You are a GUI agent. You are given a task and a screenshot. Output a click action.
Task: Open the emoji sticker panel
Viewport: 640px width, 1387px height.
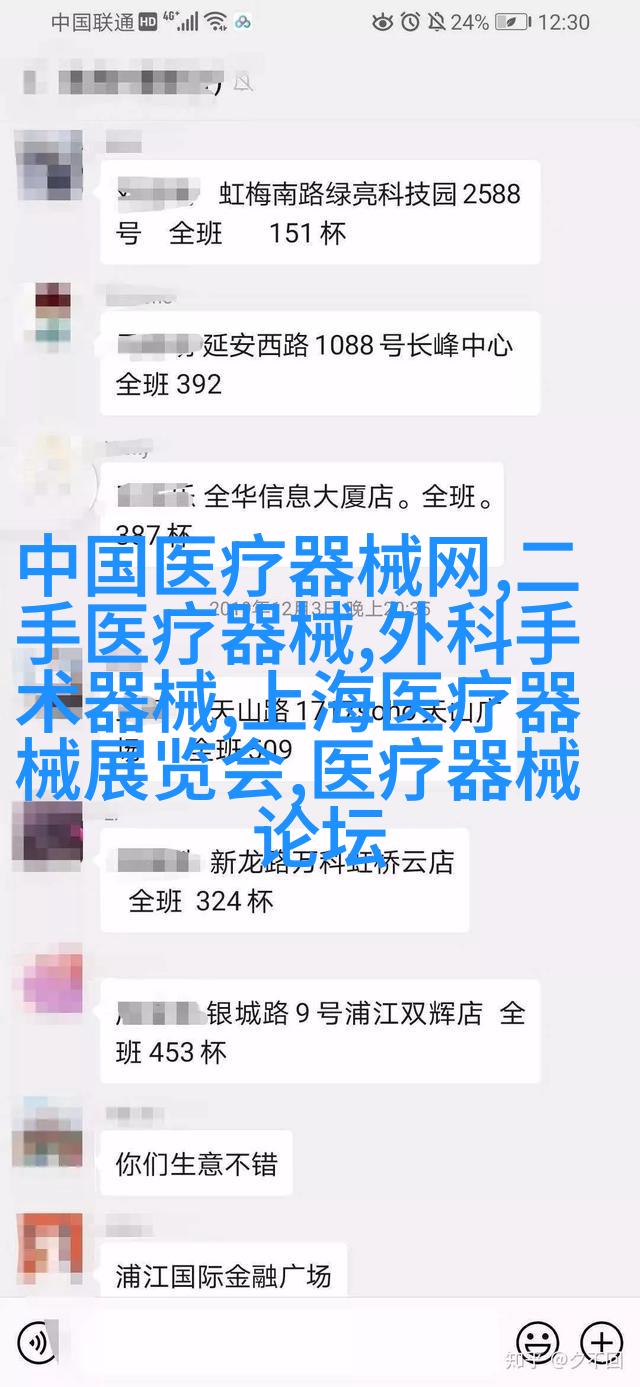[538, 1341]
